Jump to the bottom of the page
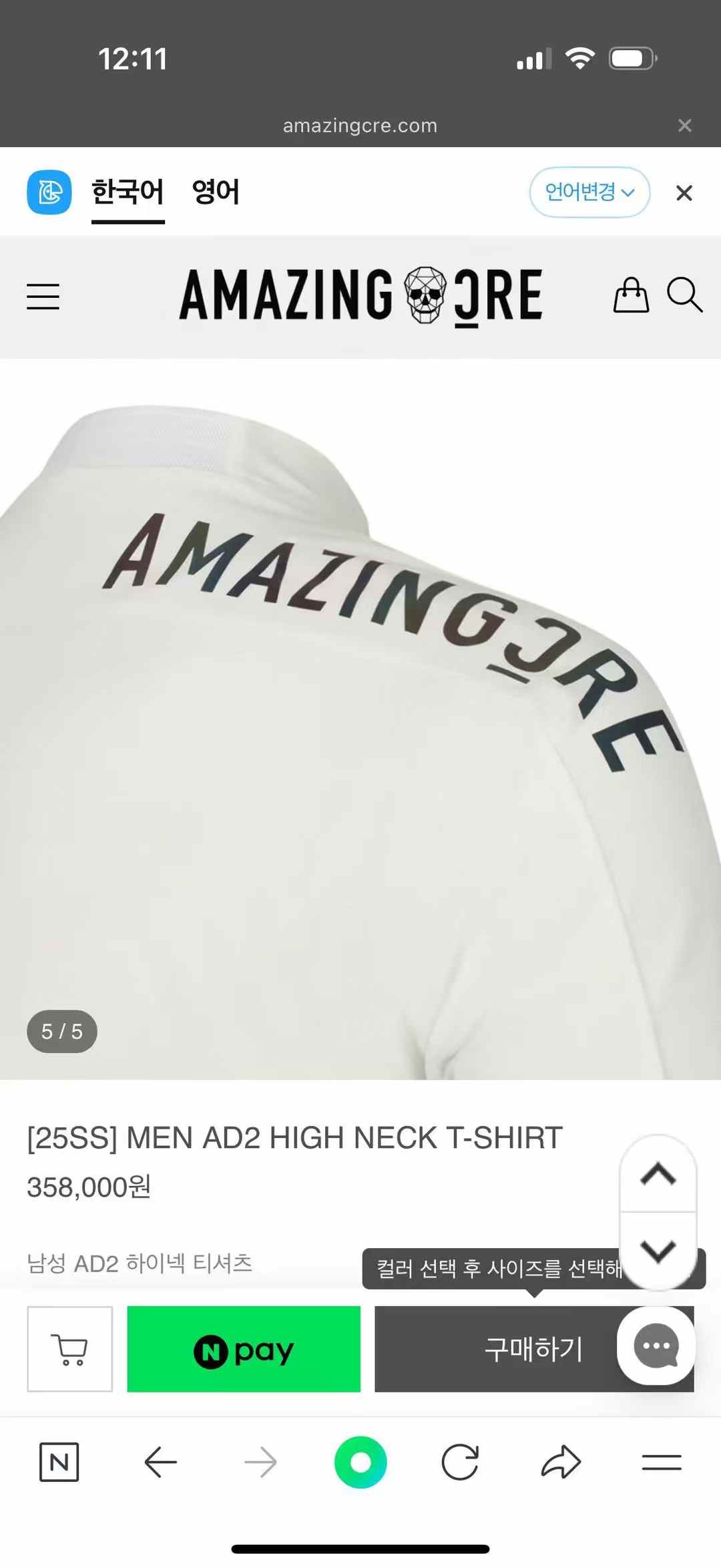This screenshot has width=721, height=1568. (x=658, y=1250)
